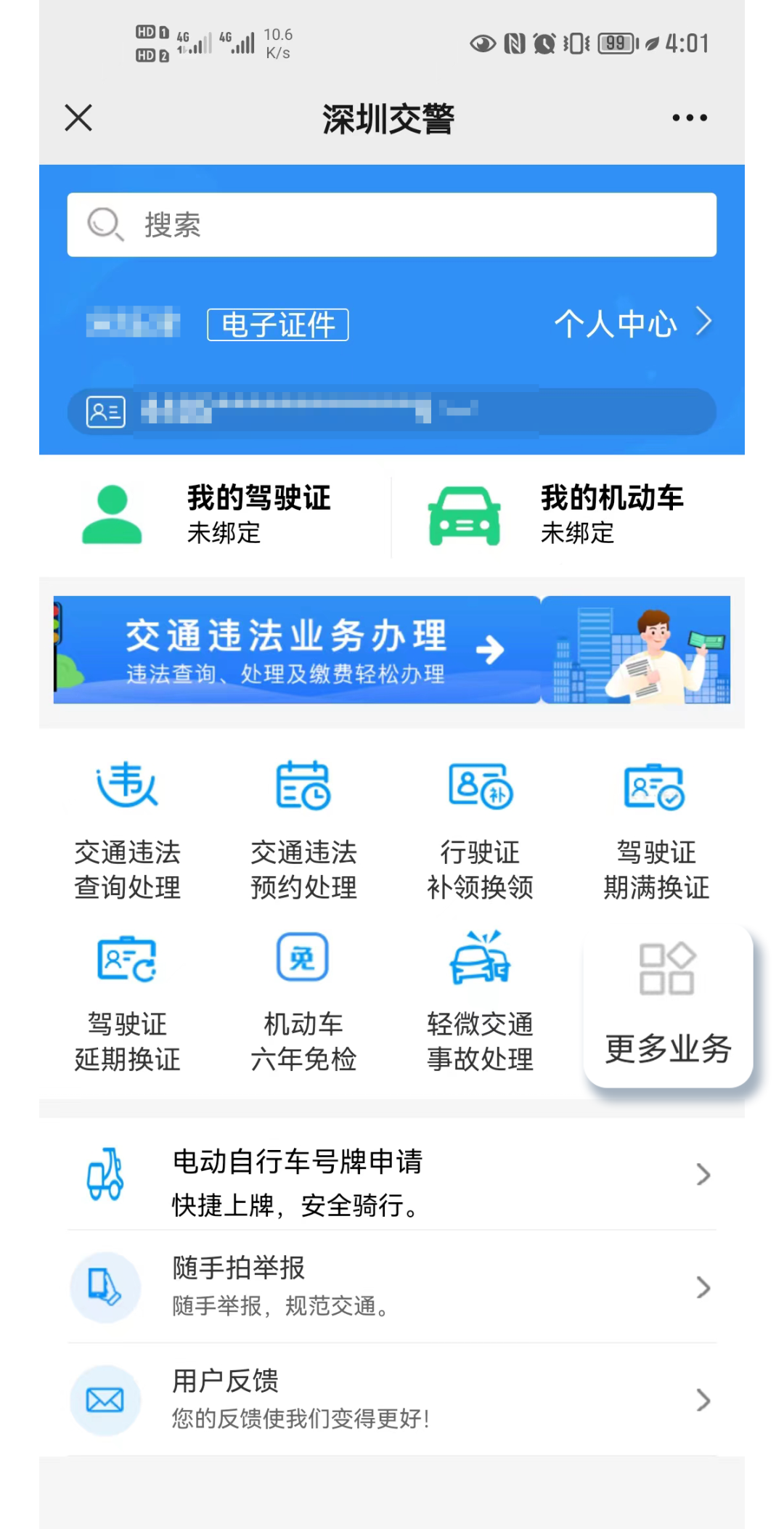
Task: Choose 驾驶证延期换证
Action: tap(127, 1002)
